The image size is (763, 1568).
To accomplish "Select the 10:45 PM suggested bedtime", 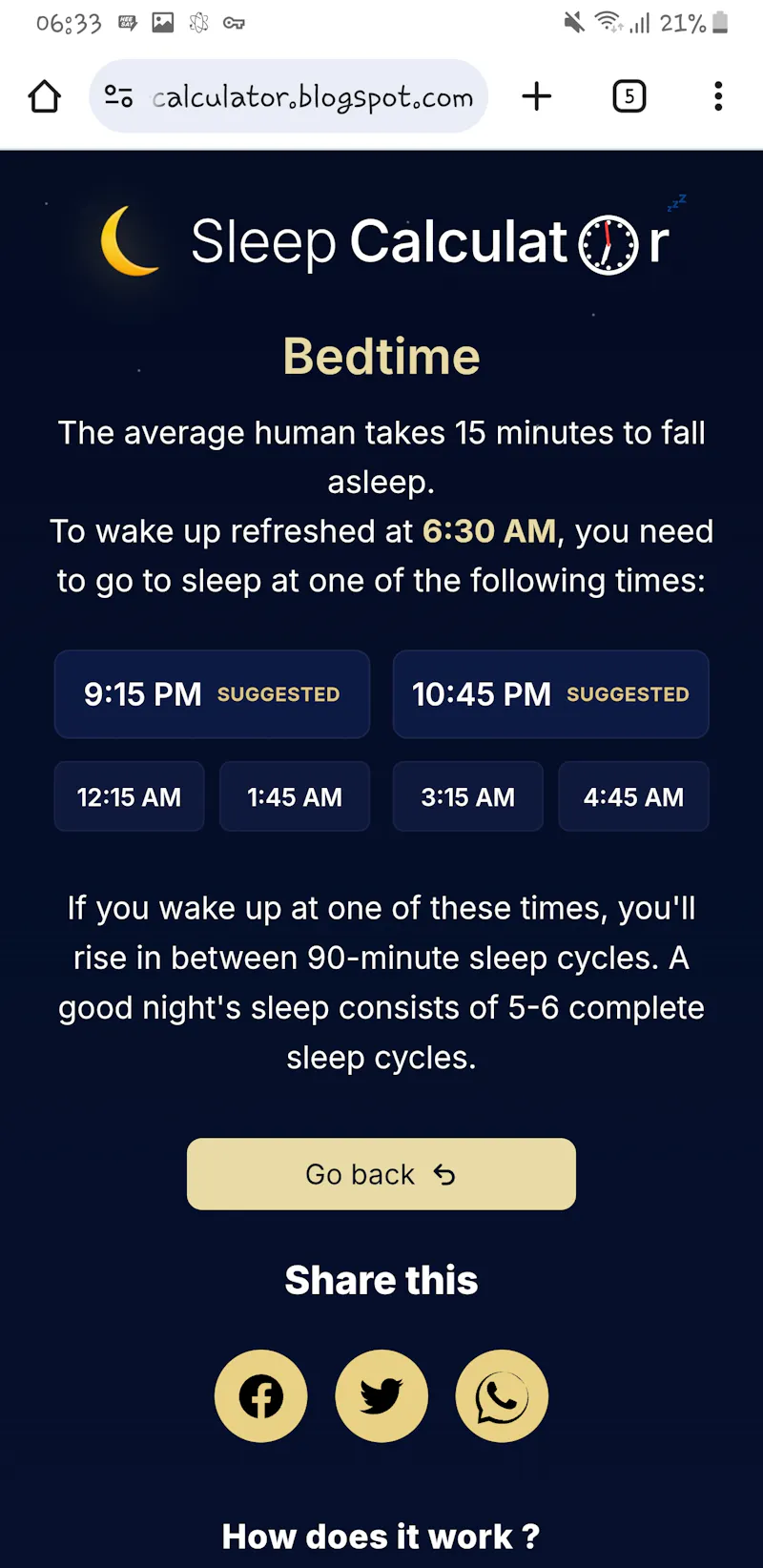I will 551,694.
